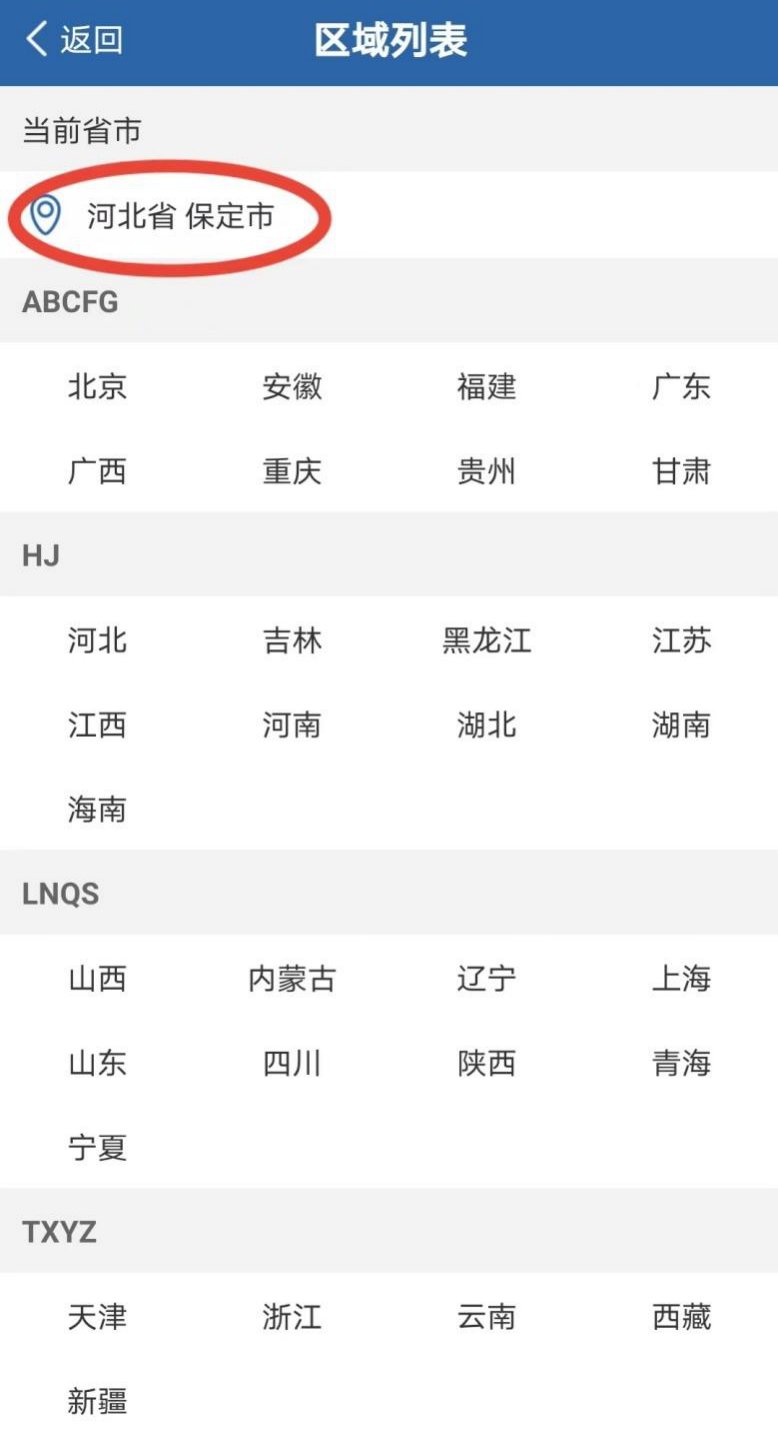Select 内蒙古 region

click(292, 978)
